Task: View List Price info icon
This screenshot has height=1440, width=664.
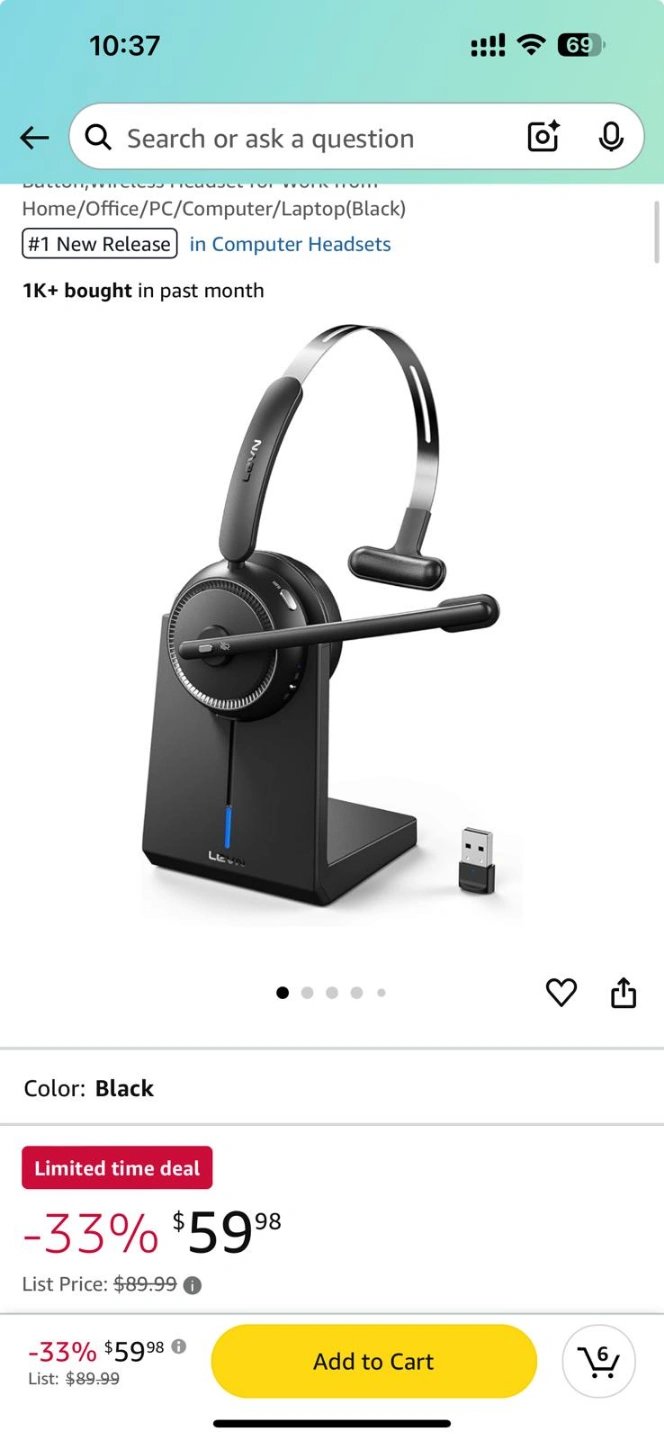Action: pyautogui.click(x=193, y=1285)
